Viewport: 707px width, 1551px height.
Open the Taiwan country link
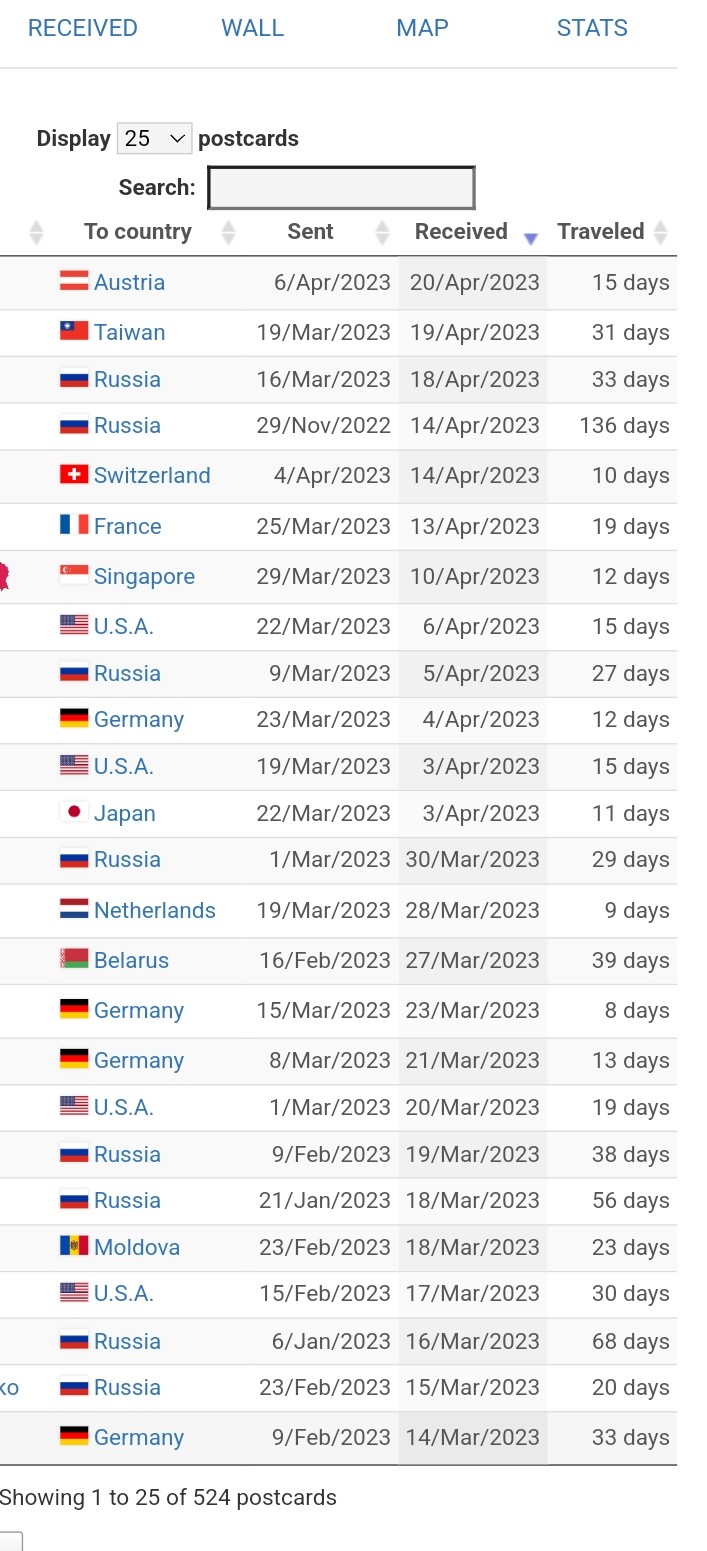(129, 332)
